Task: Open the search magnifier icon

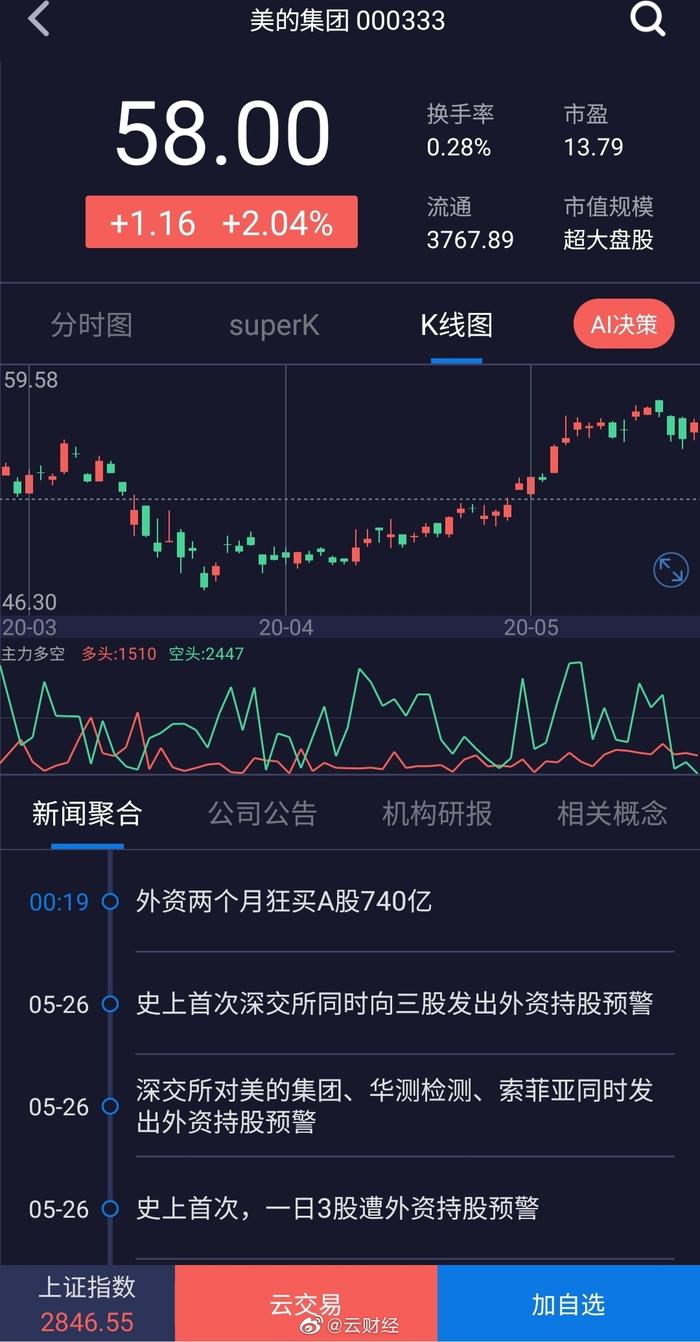Action: point(647,20)
